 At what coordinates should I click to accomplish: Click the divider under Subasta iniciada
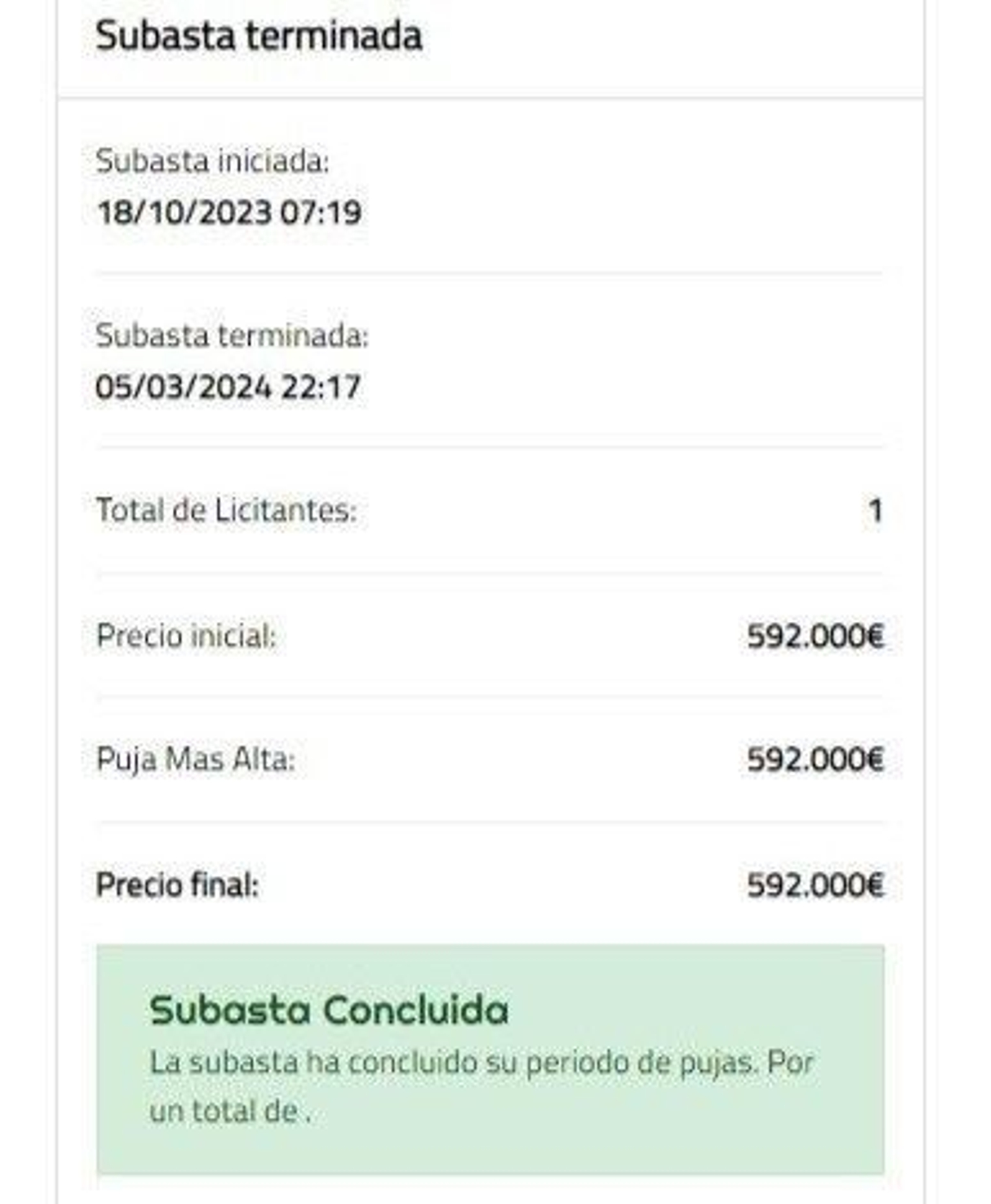(489, 271)
